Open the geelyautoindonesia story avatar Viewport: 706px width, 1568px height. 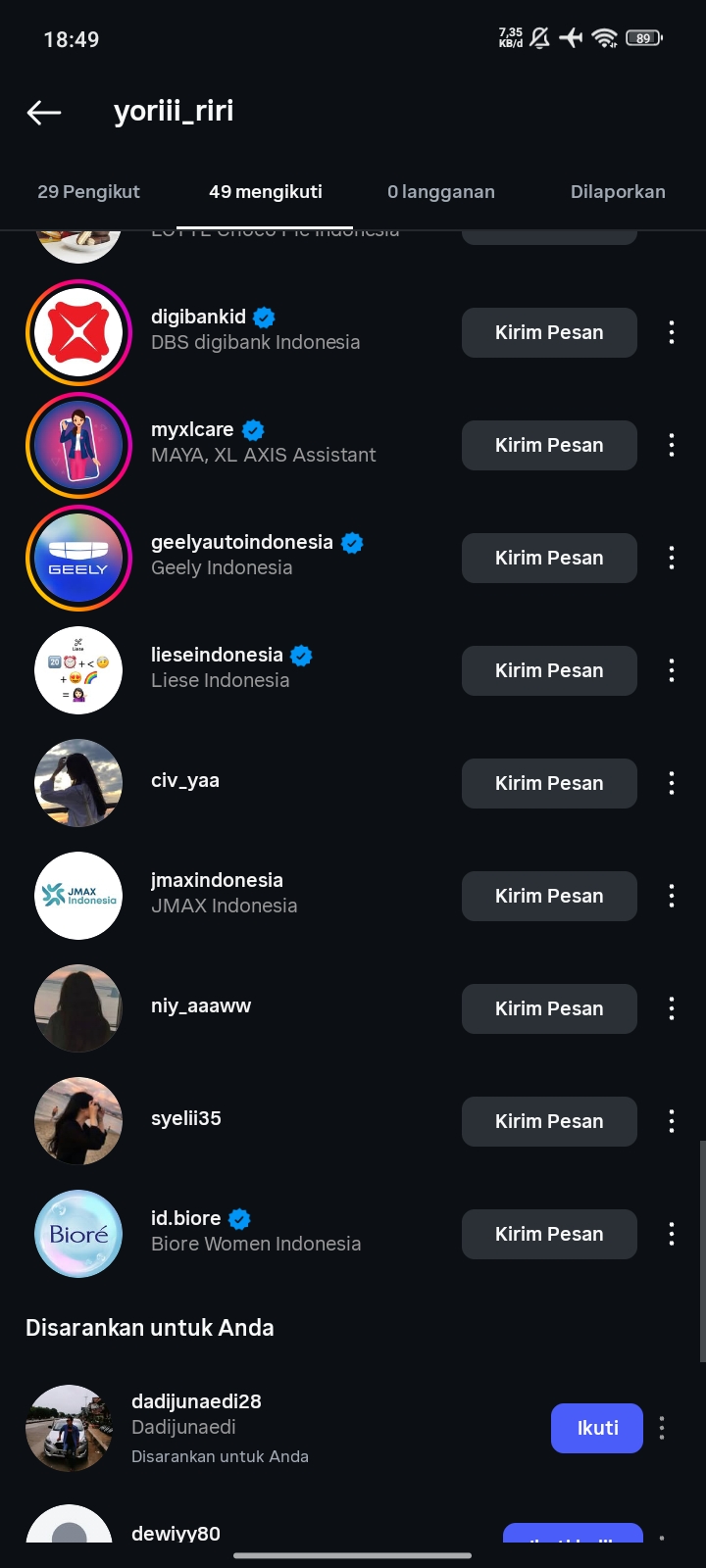tap(78, 559)
